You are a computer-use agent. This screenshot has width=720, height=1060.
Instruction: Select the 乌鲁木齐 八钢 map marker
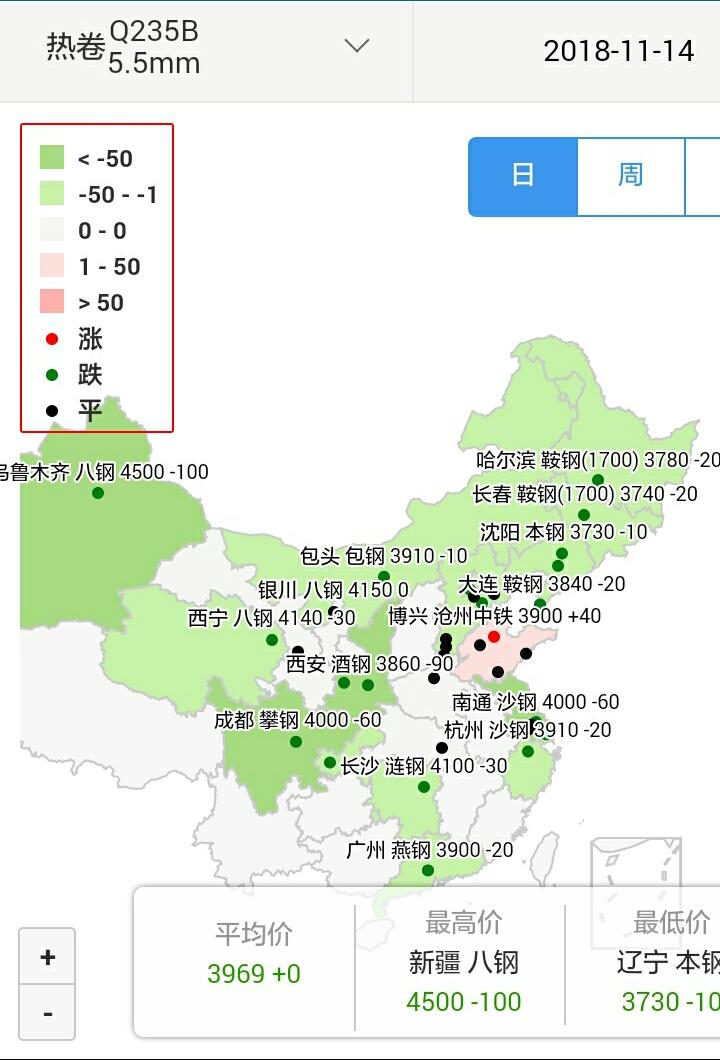click(98, 493)
